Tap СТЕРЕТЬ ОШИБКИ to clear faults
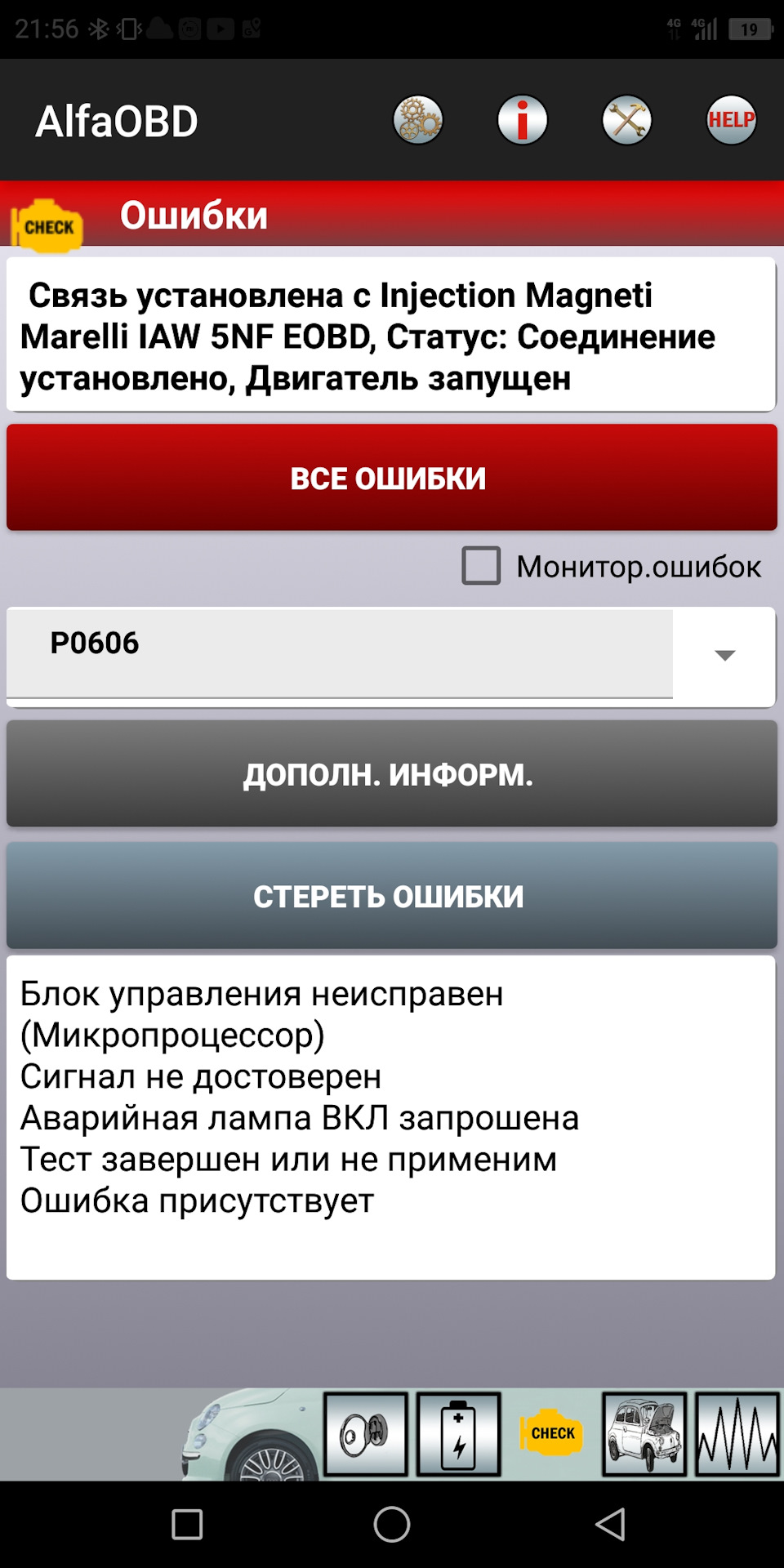784x1568 pixels. [x=391, y=896]
